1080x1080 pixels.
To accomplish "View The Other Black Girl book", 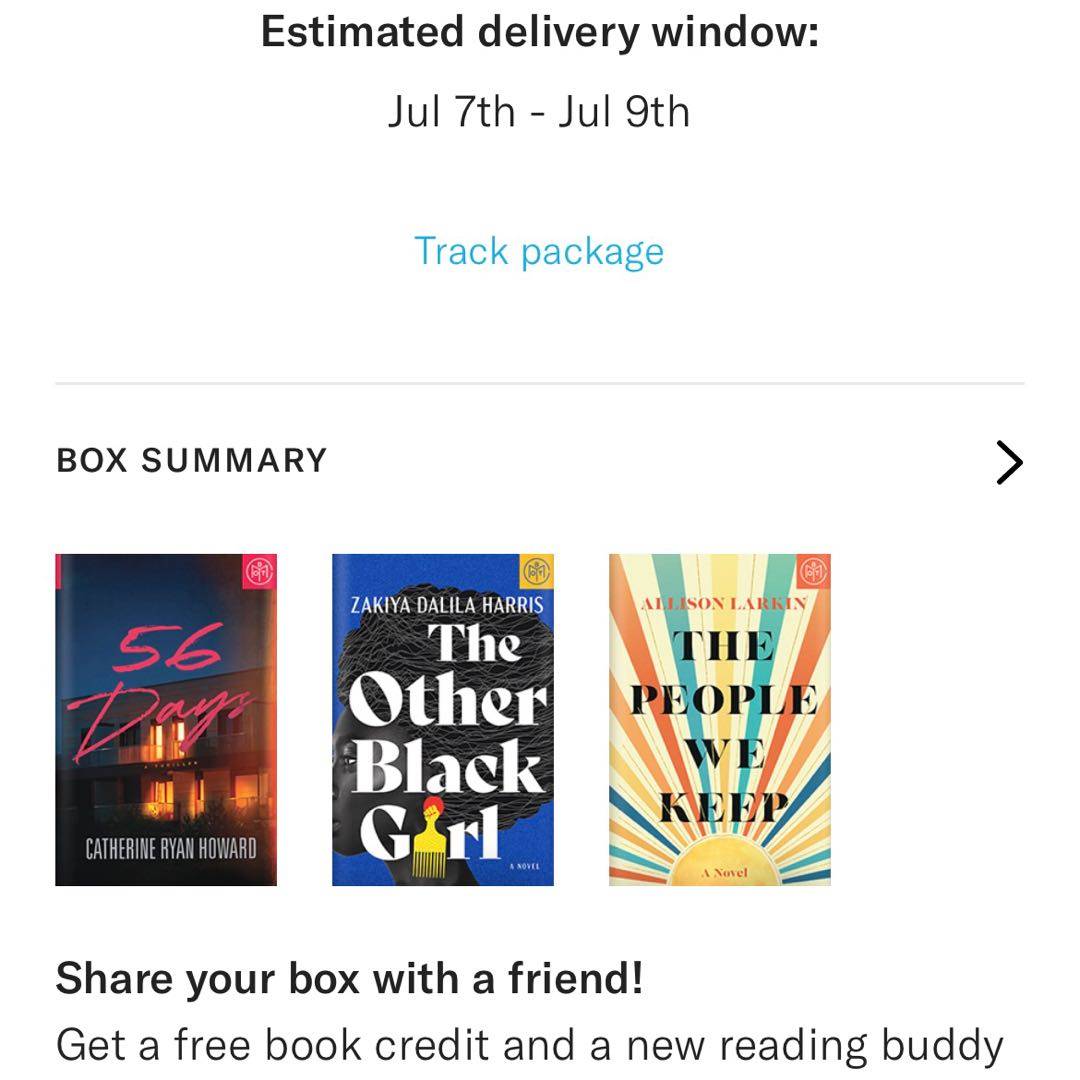I will click(443, 720).
